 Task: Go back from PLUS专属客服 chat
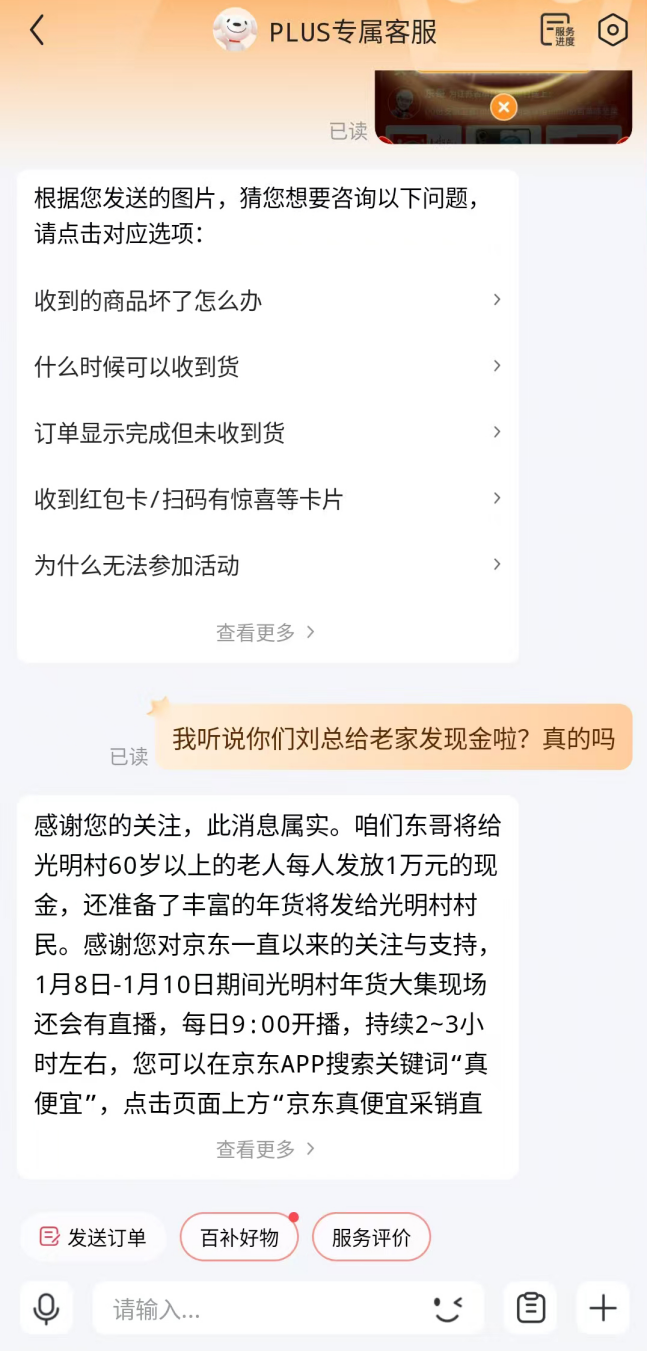[x=37, y=31]
